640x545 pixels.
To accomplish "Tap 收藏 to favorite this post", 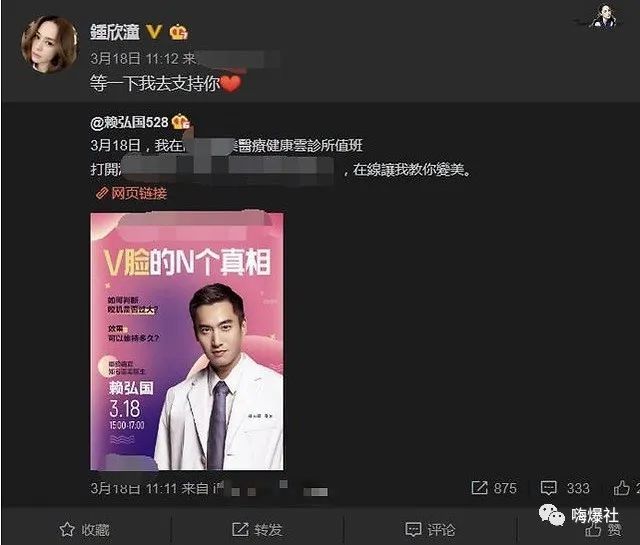I will [85, 529].
